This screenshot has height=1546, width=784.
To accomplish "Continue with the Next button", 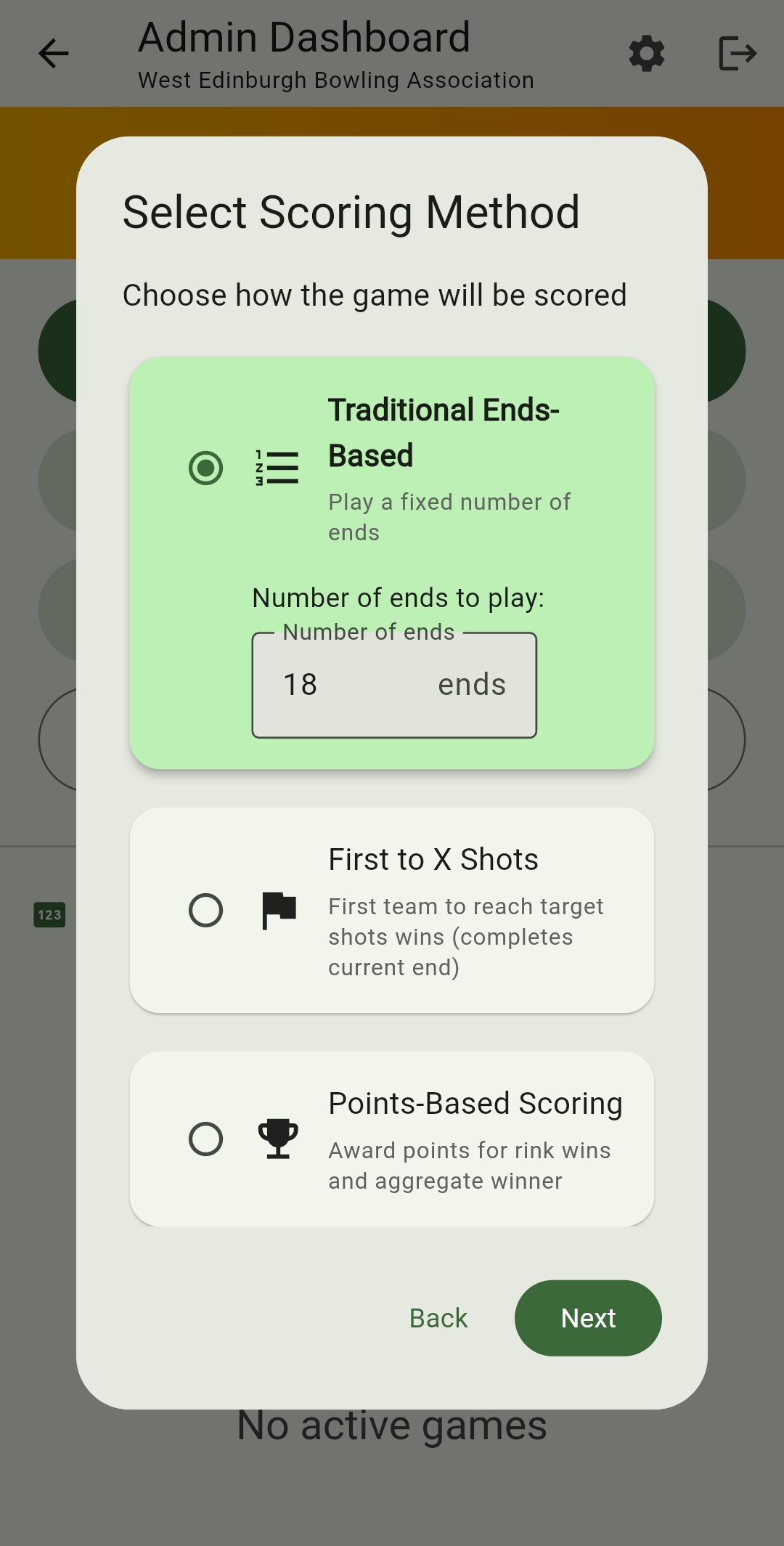I will coord(588,1318).
